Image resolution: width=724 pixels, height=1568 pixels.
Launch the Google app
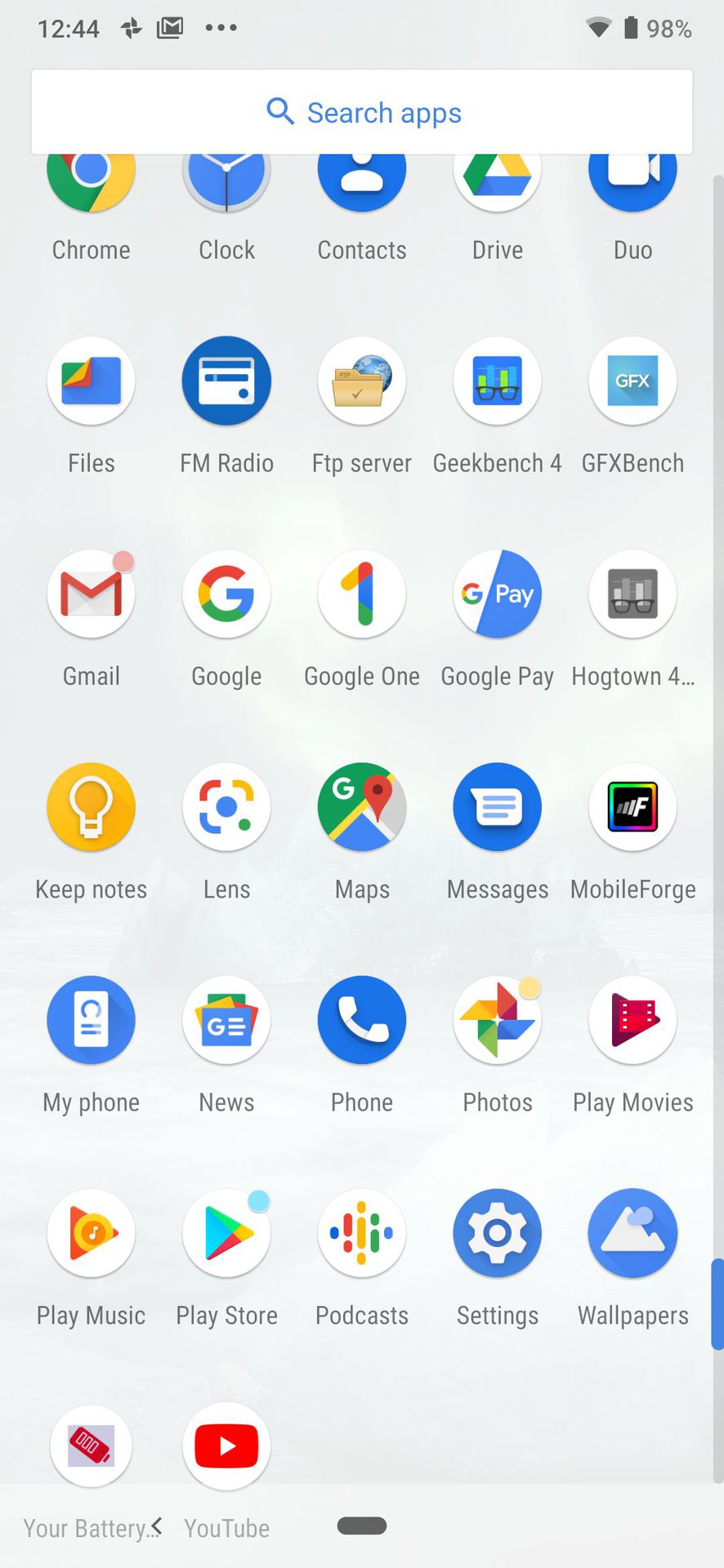click(x=226, y=595)
